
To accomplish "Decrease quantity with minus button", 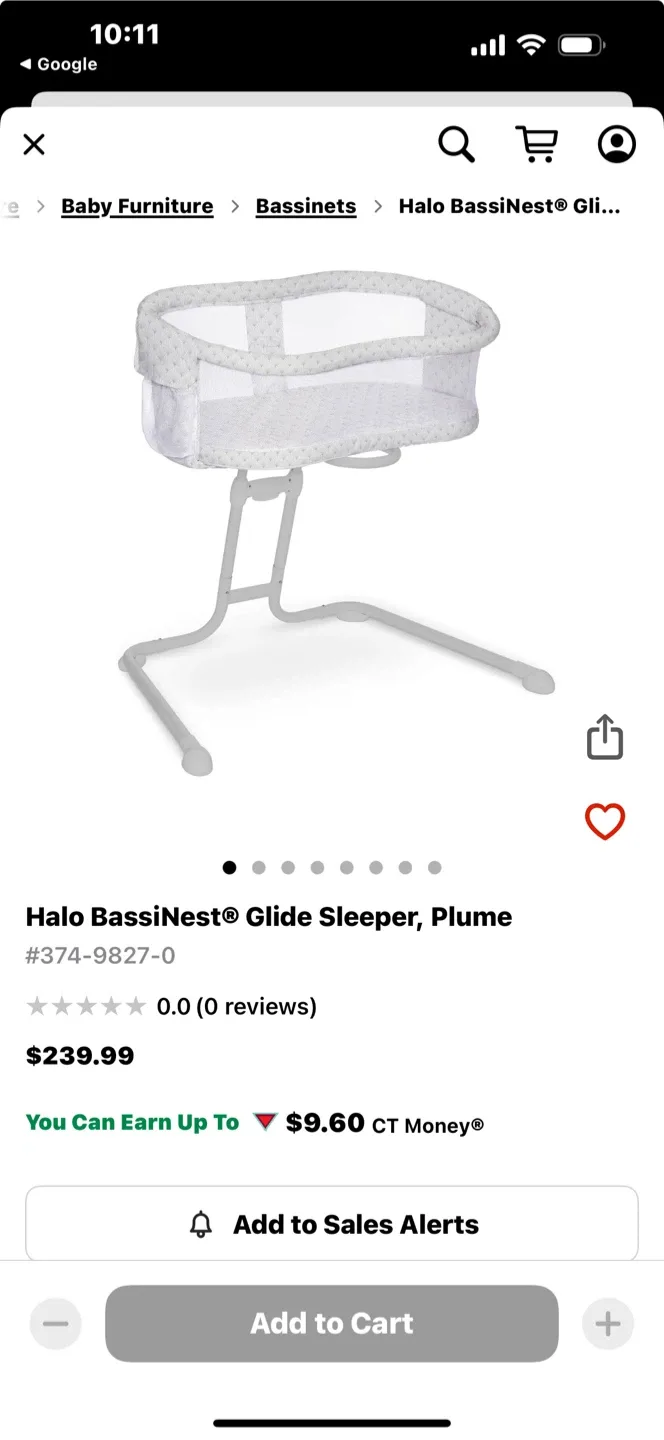I will (x=55, y=1324).
